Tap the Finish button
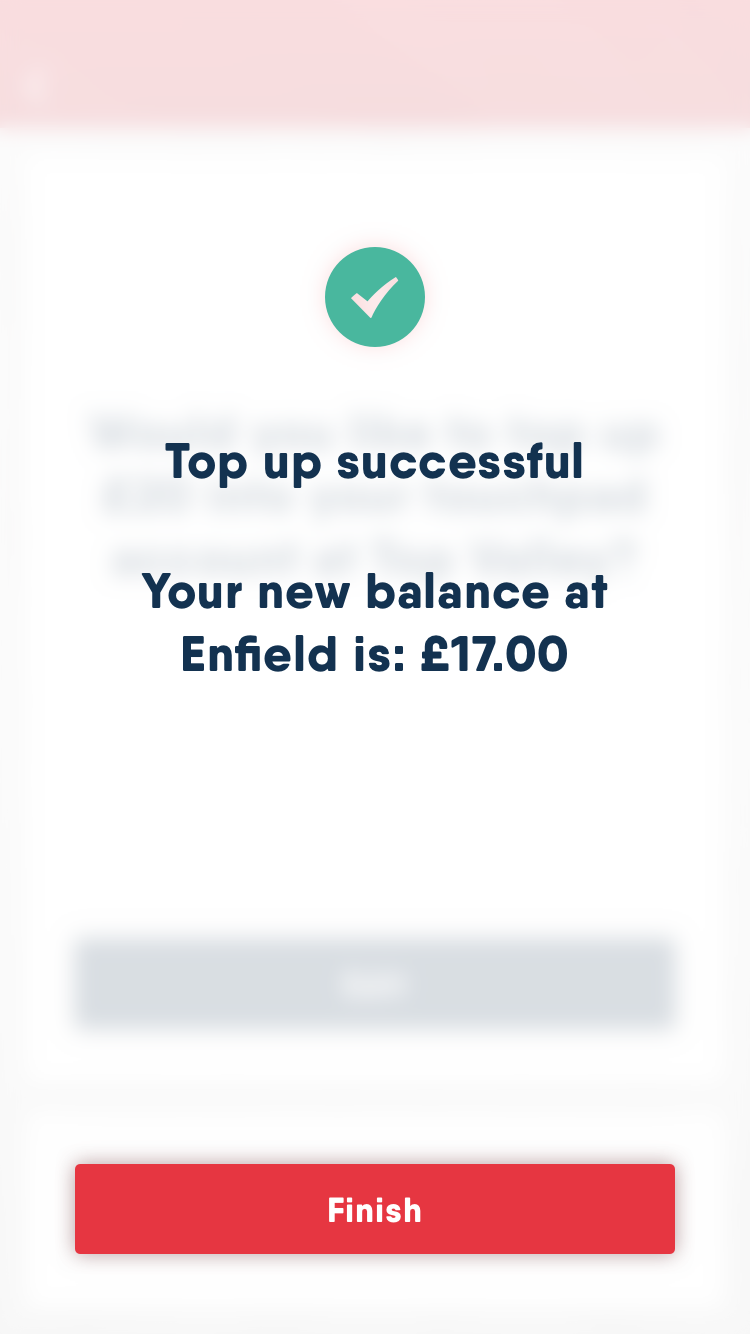 pos(375,1209)
